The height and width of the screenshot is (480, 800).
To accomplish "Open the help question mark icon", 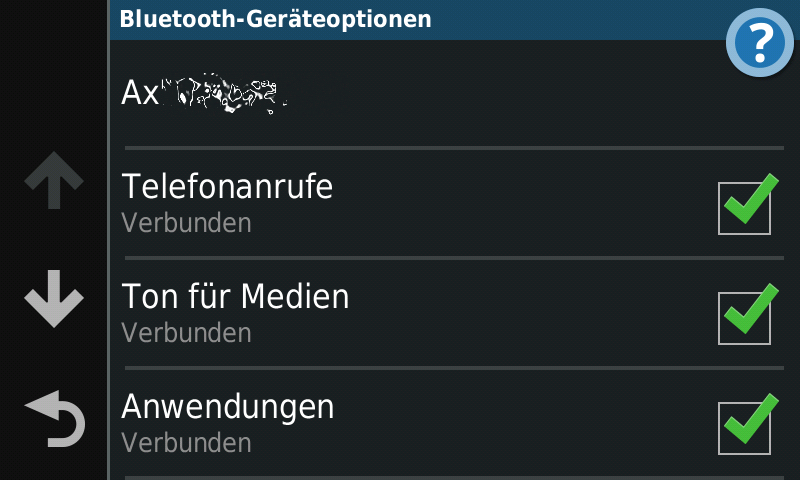I will pyautogui.click(x=759, y=42).
